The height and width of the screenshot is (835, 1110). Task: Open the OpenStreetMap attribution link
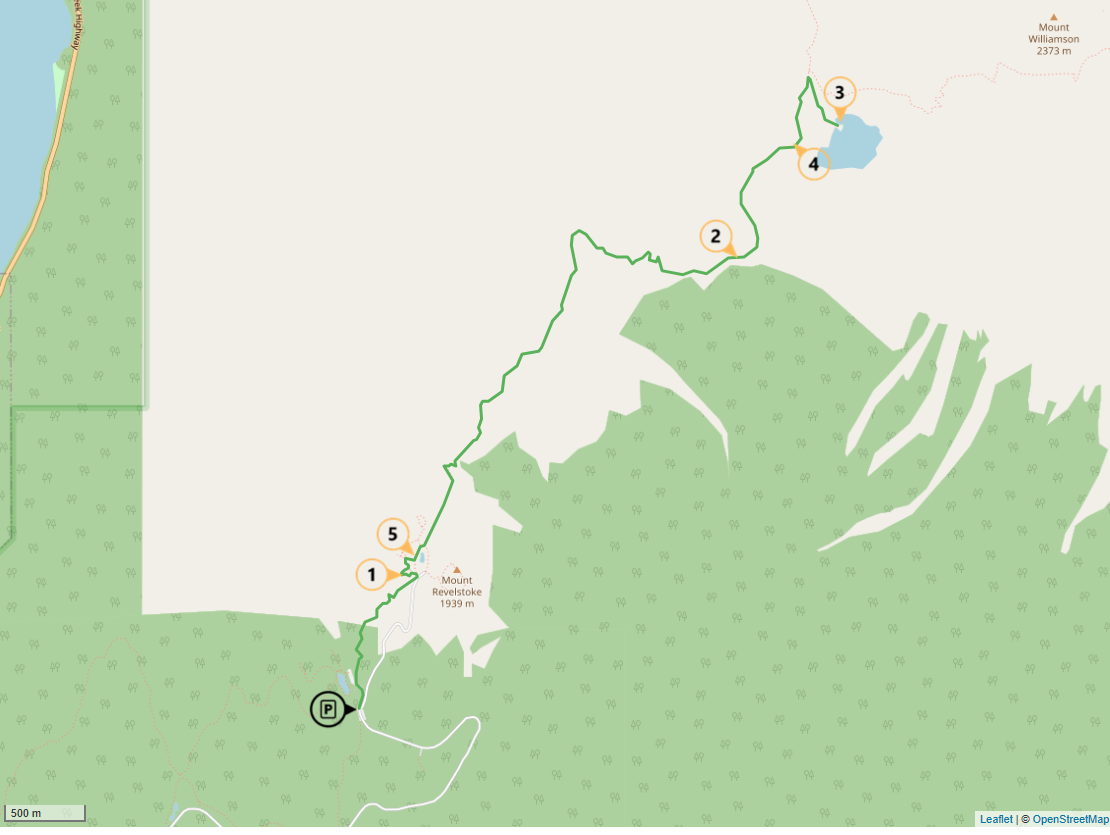tap(1070, 819)
